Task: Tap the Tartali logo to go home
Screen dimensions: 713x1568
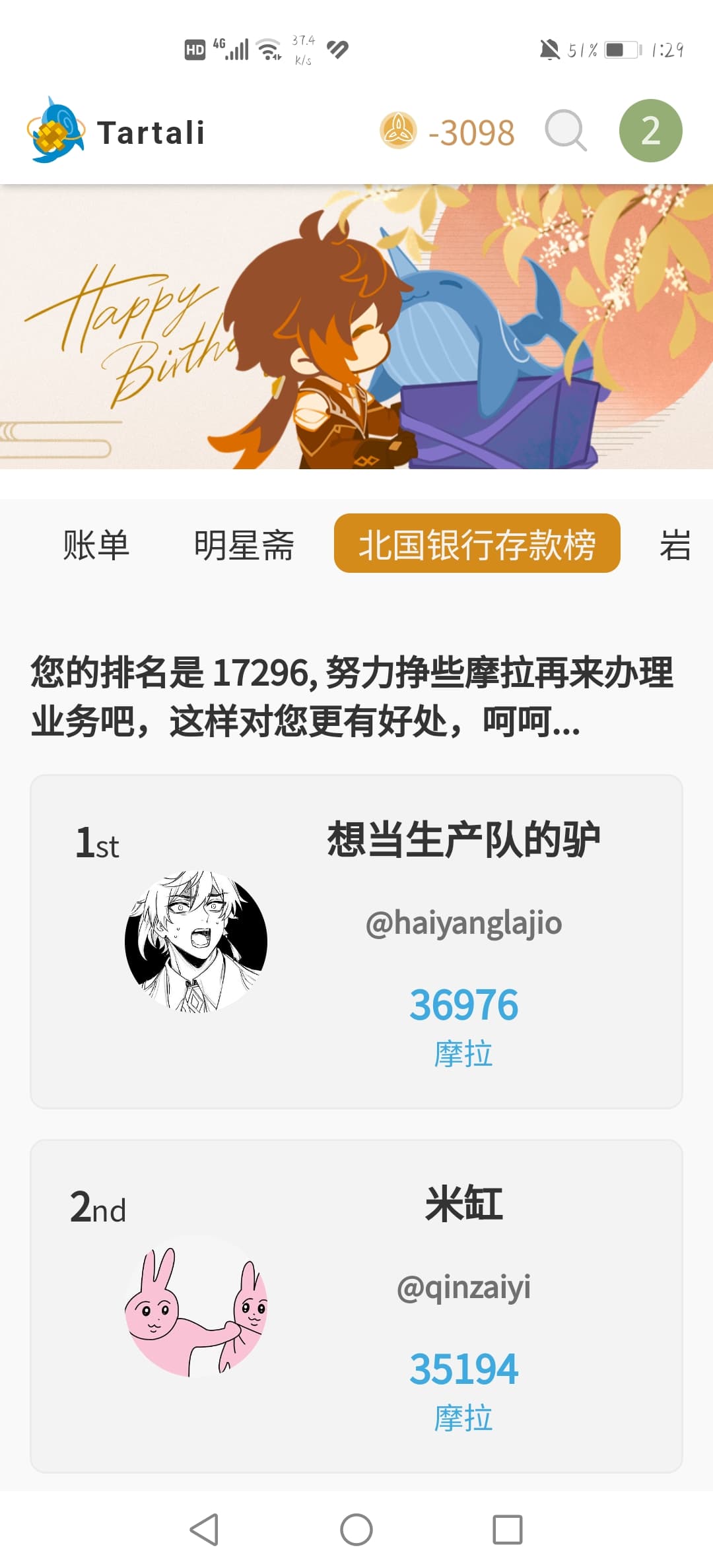Action: (x=116, y=131)
